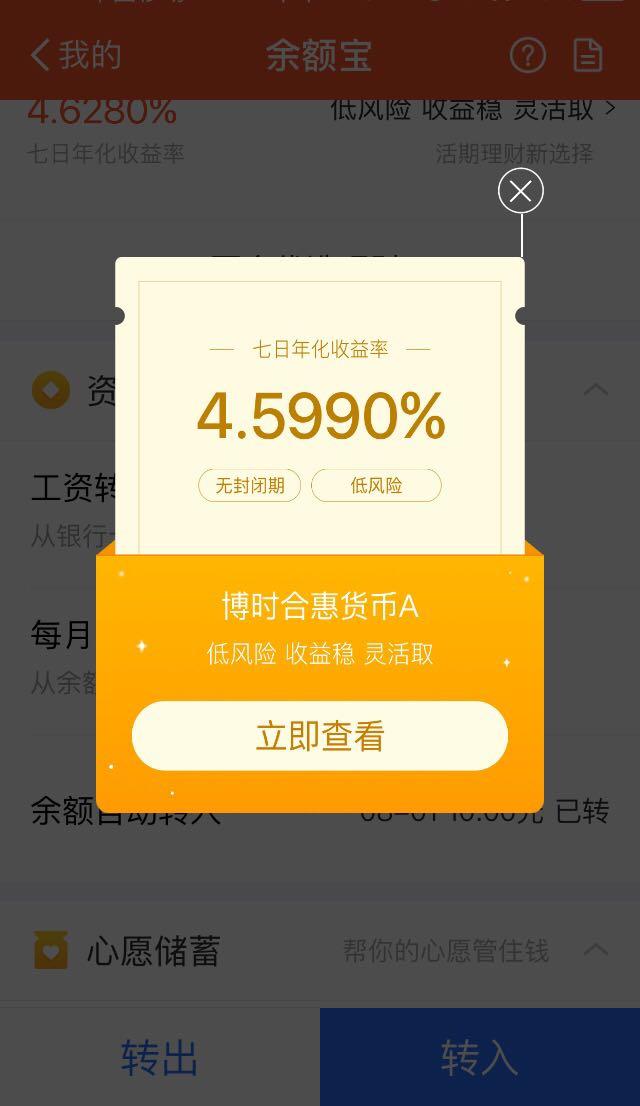Image resolution: width=640 pixels, height=1106 pixels.
Task: Collapse the 心愿储蓄 section
Action: coord(596,950)
